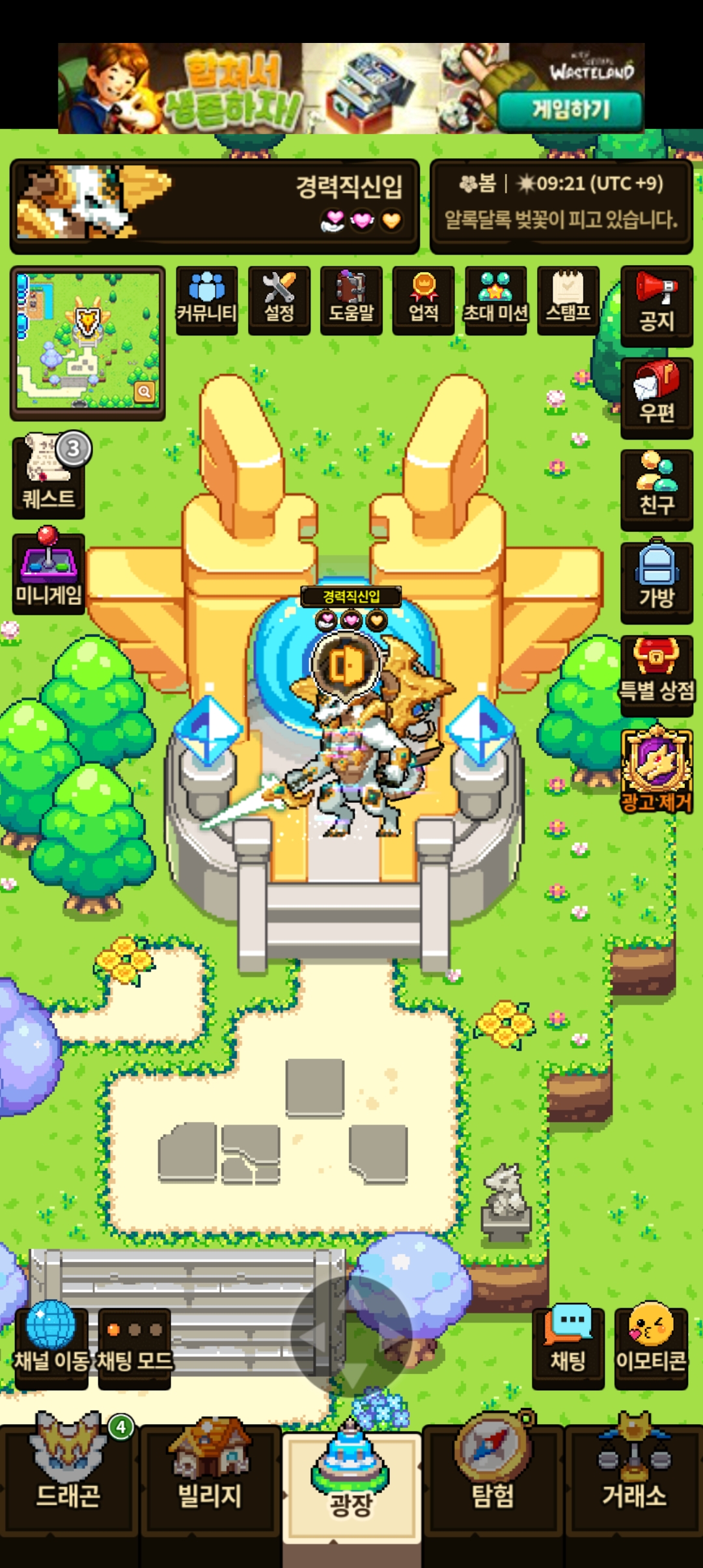The width and height of the screenshot is (703, 1568).
Task: View 업적 achievements
Action: pyautogui.click(x=424, y=300)
